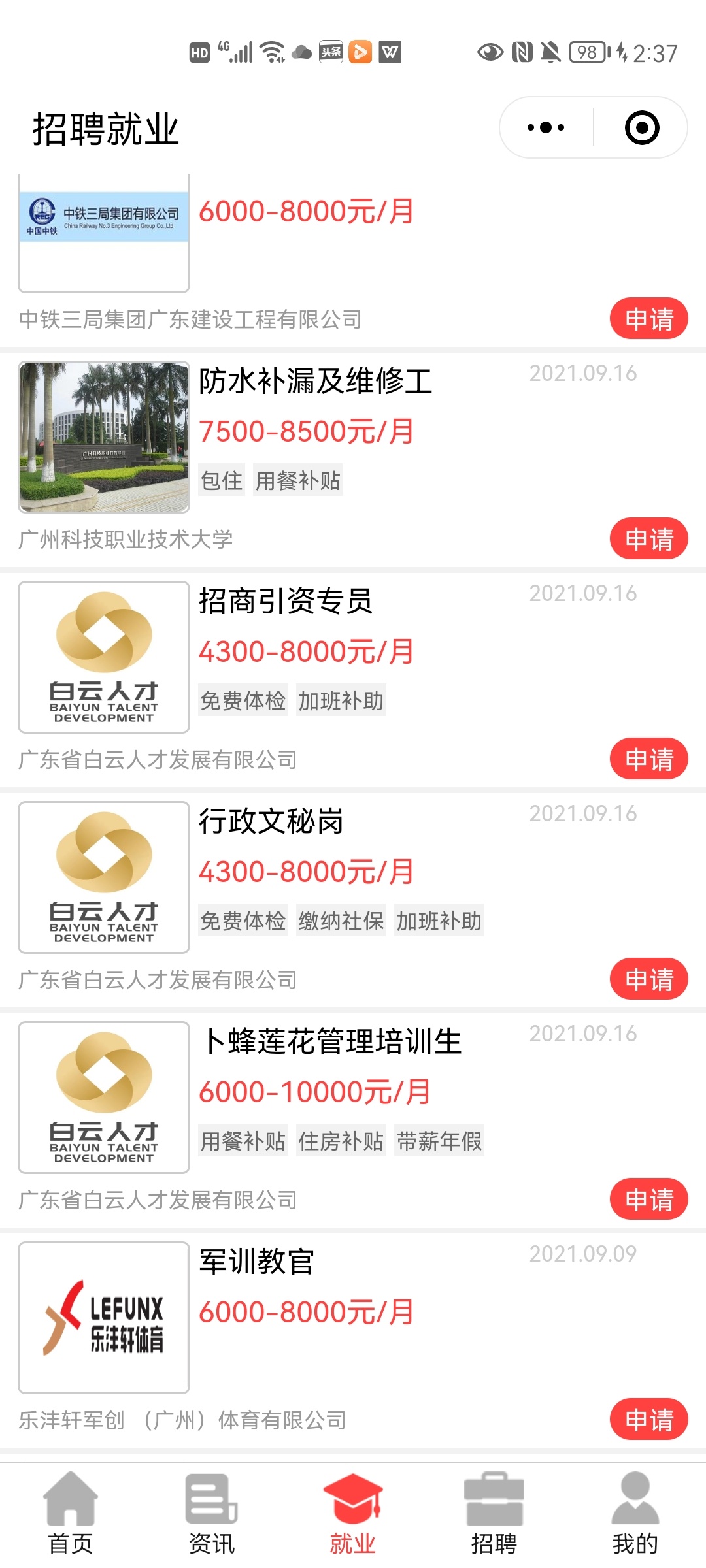Open the 防水补漏及维修工 job listing
706x1568 pixels.
click(315, 382)
